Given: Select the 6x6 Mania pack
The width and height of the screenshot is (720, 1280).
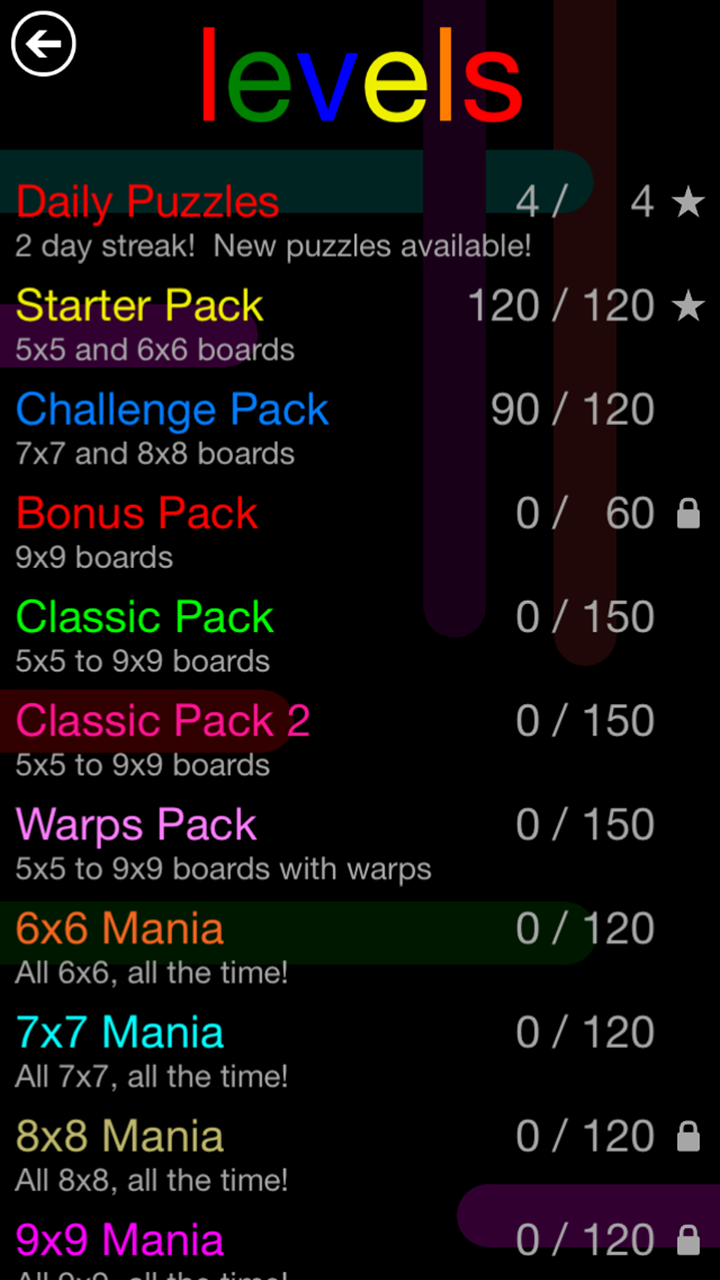Looking at the screenshot, I should pyautogui.click(x=120, y=930).
